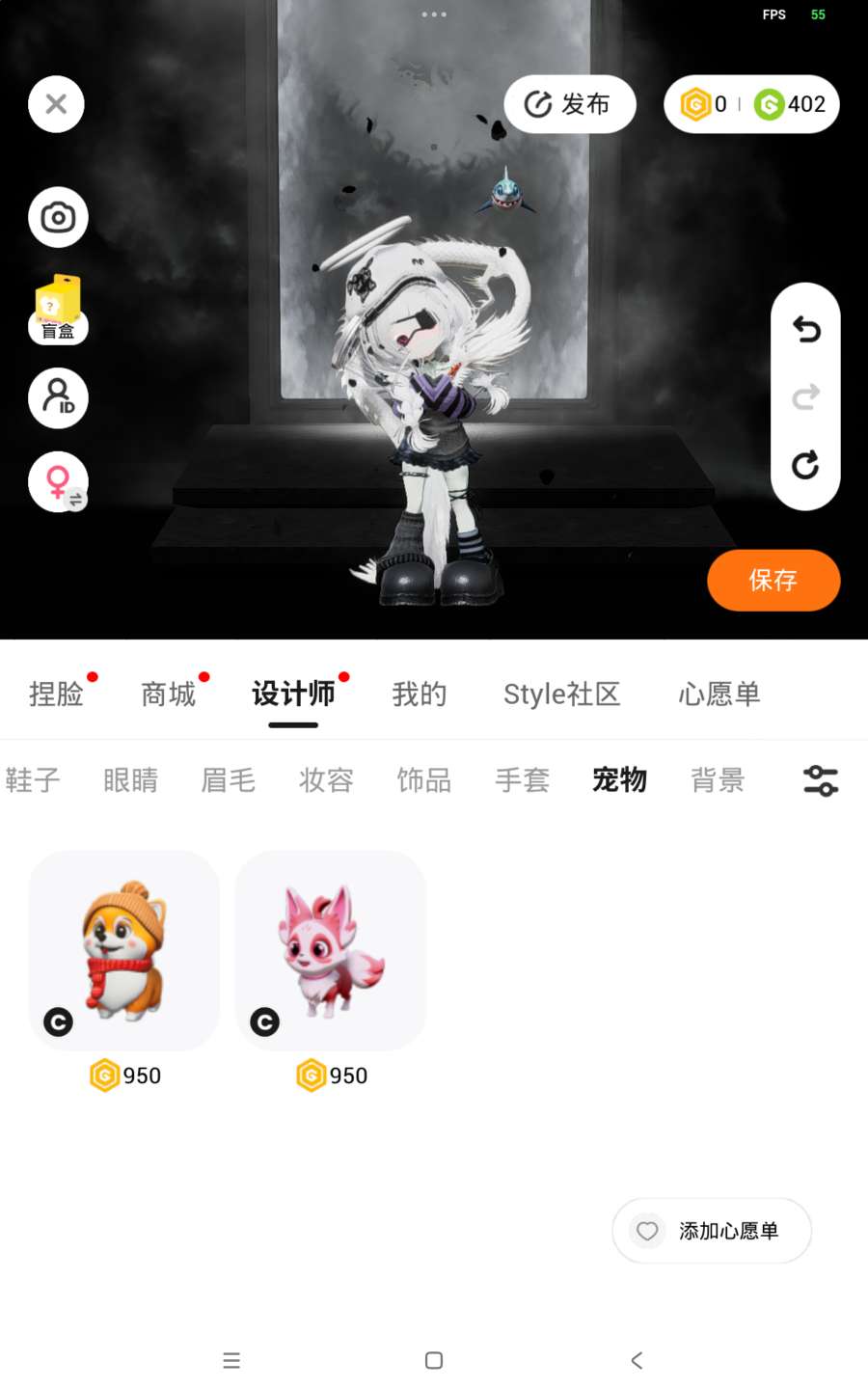The height and width of the screenshot is (1389, 868).
Task: Switch to the 捏脸 tab
Action: (x=56, y=694)
